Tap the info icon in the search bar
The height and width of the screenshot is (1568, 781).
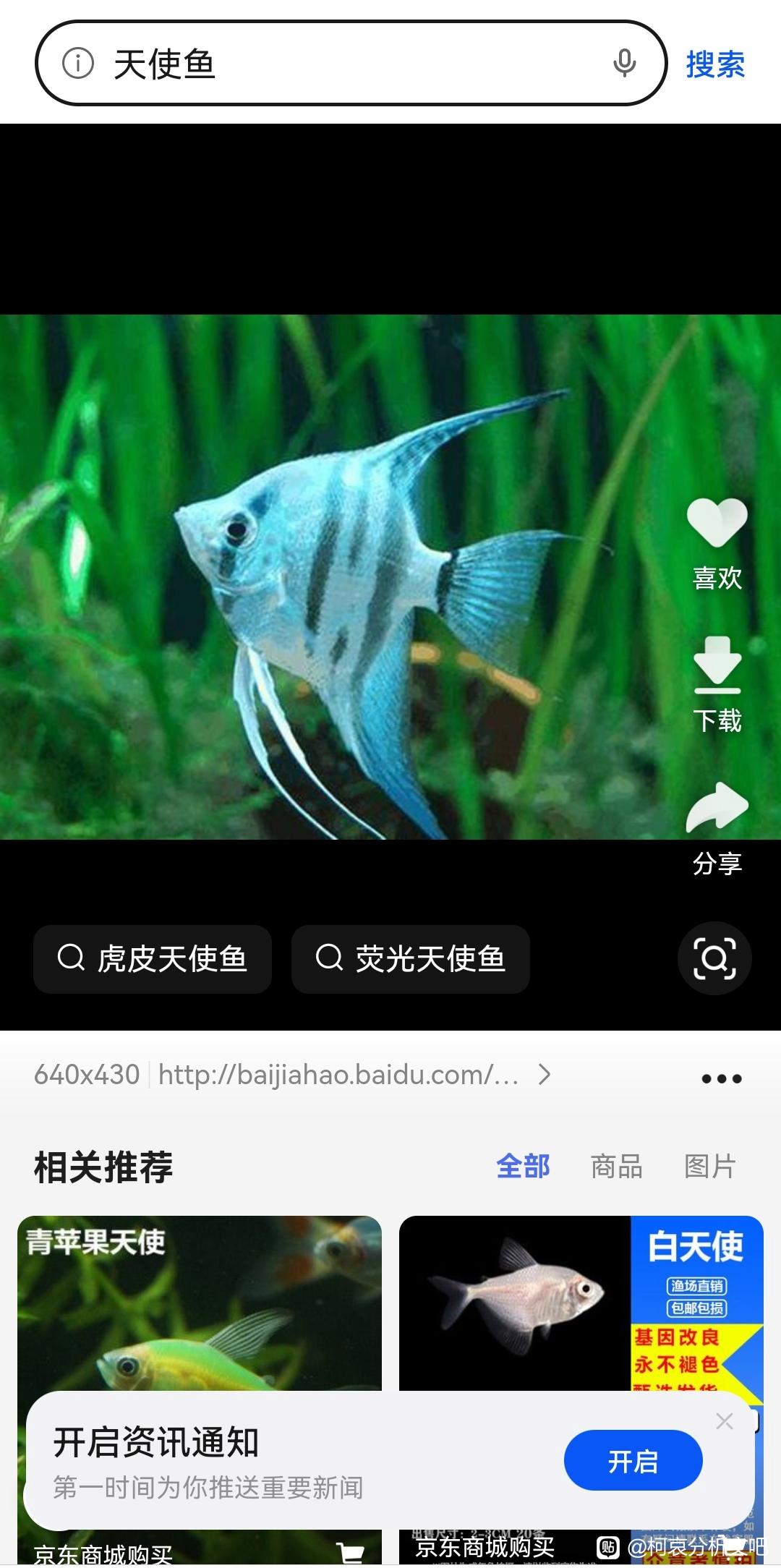click(x=78, y=64)
